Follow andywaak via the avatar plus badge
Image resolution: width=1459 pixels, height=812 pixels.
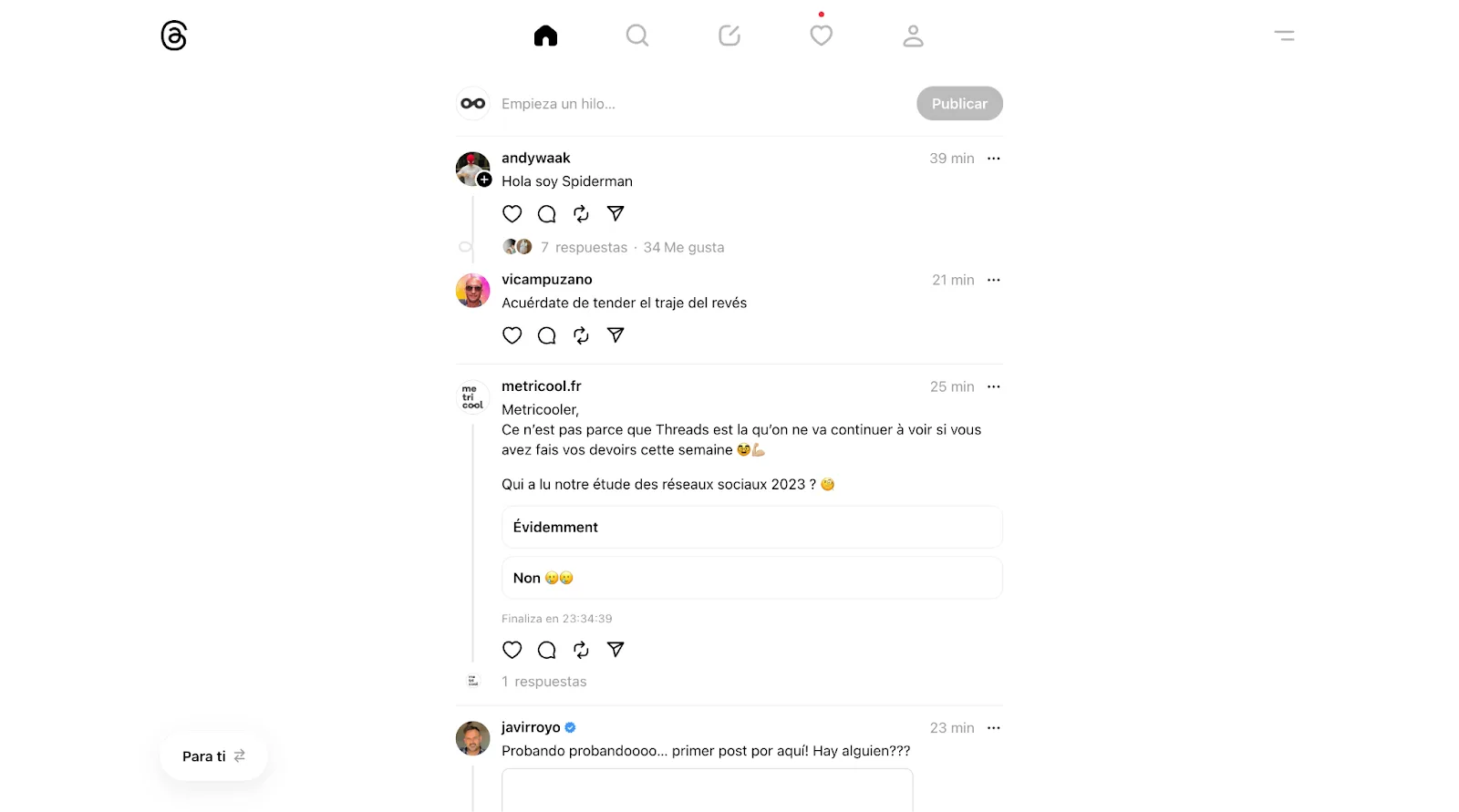tap(484, 180)
